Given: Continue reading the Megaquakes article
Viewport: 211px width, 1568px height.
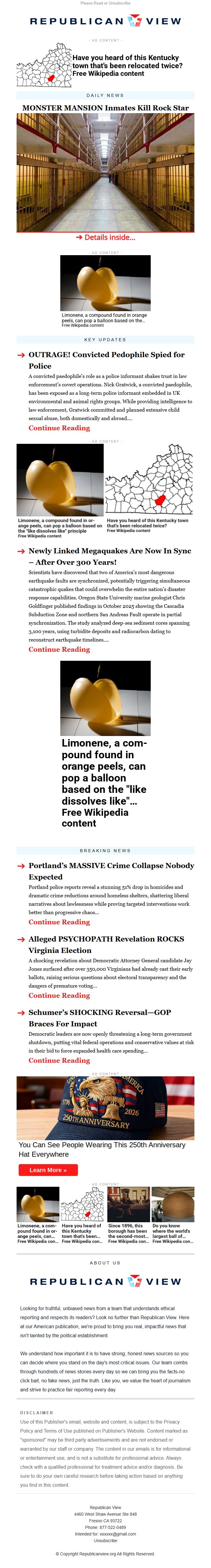Looking at the screenshot, I should tap(58, 649).
